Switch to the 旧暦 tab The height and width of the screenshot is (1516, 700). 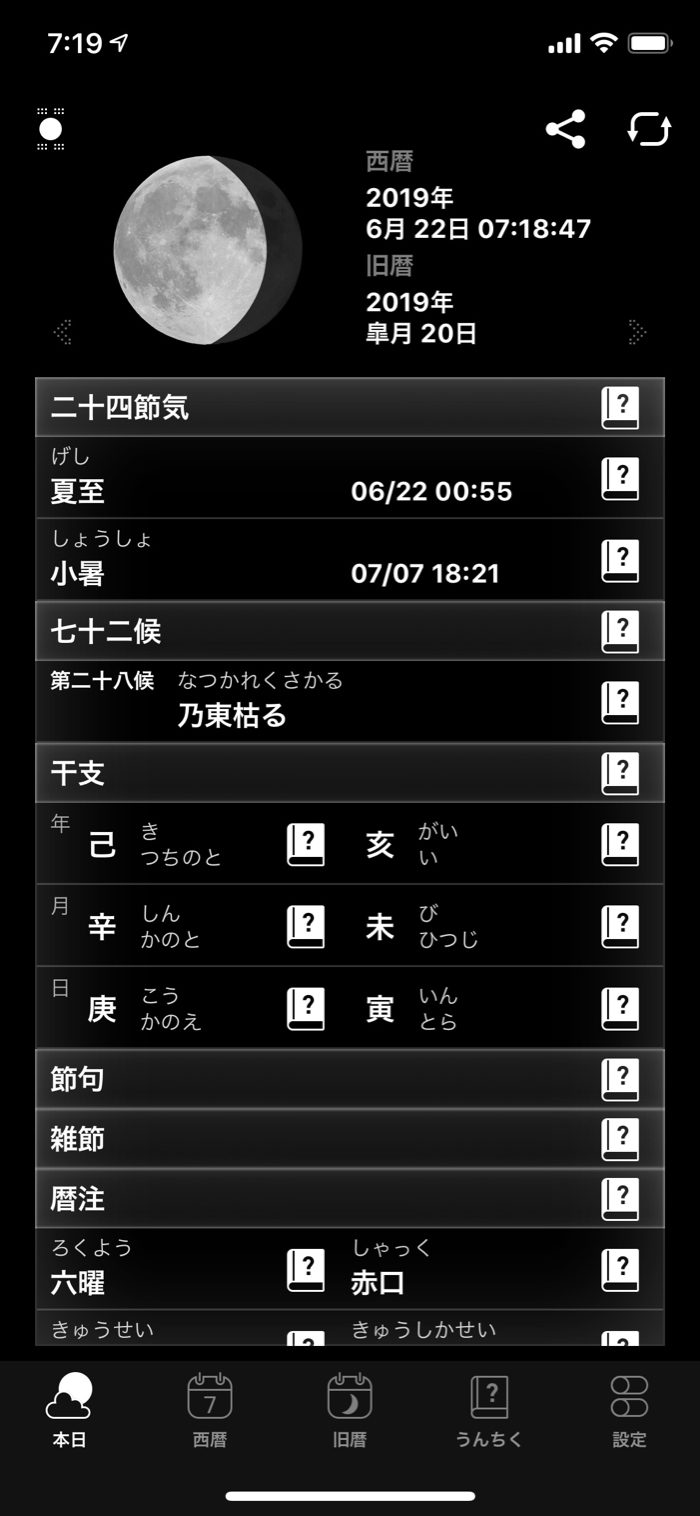350,1411
